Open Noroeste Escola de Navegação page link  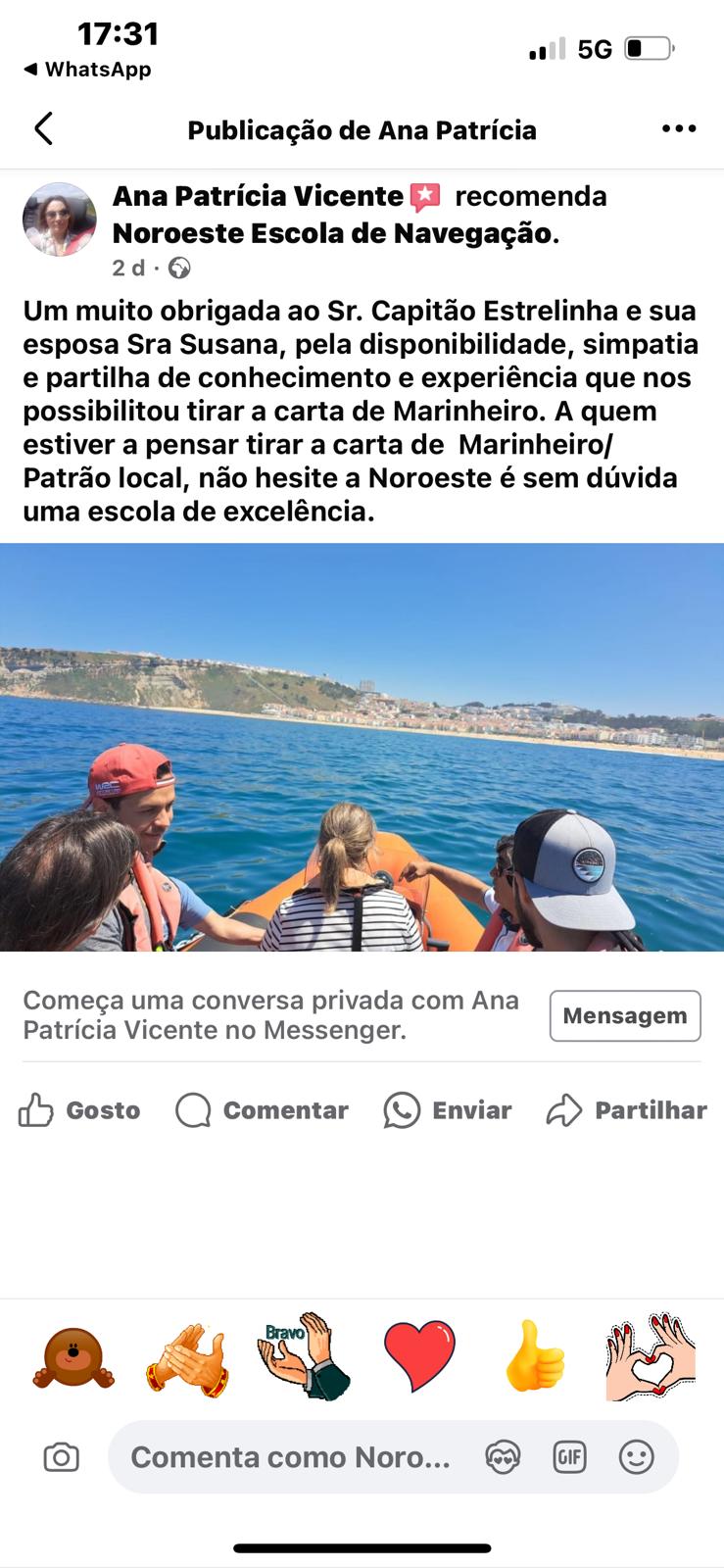[x=333, y=233]
